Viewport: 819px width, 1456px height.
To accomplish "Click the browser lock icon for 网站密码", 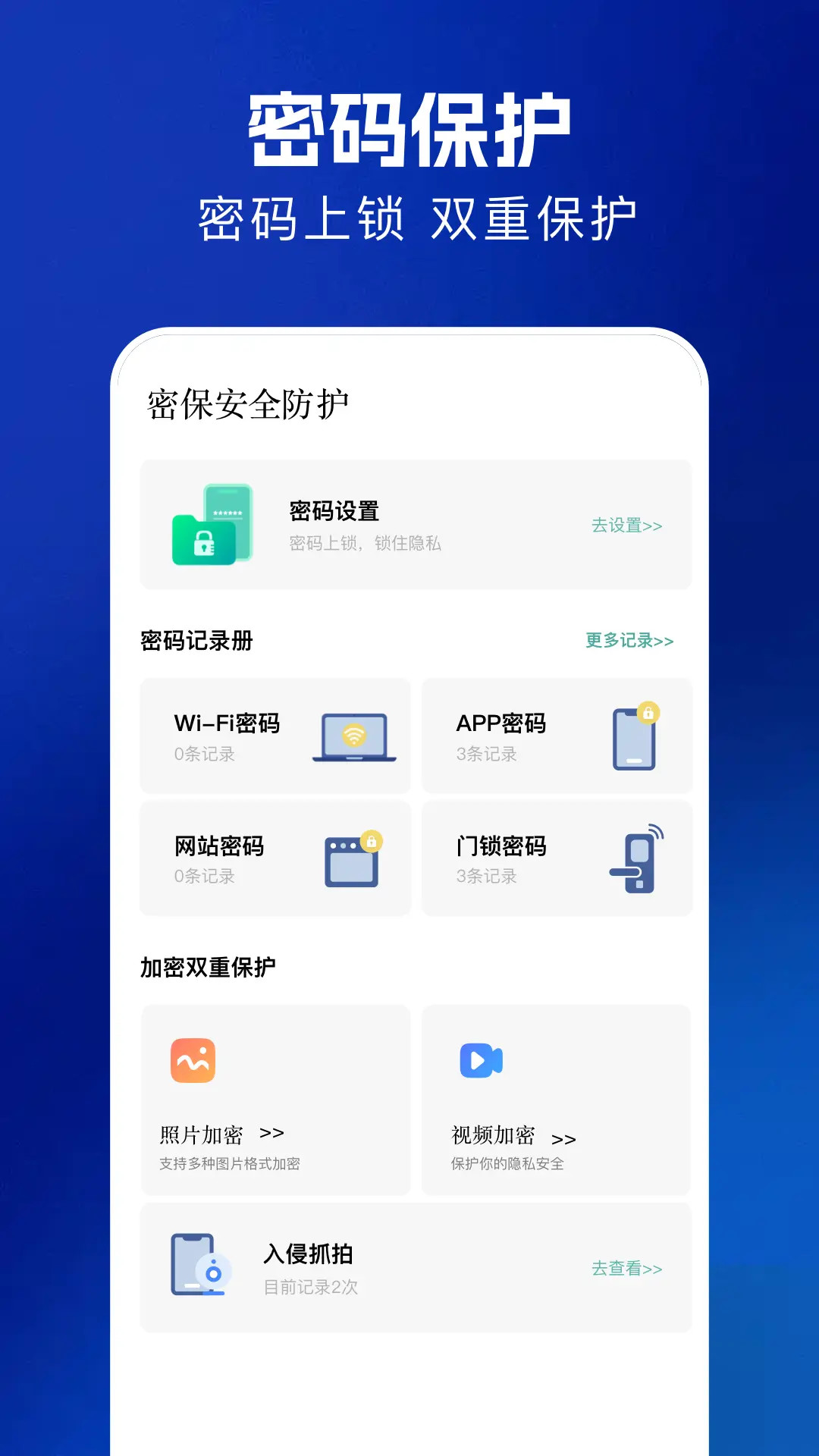I will (351, 858).
